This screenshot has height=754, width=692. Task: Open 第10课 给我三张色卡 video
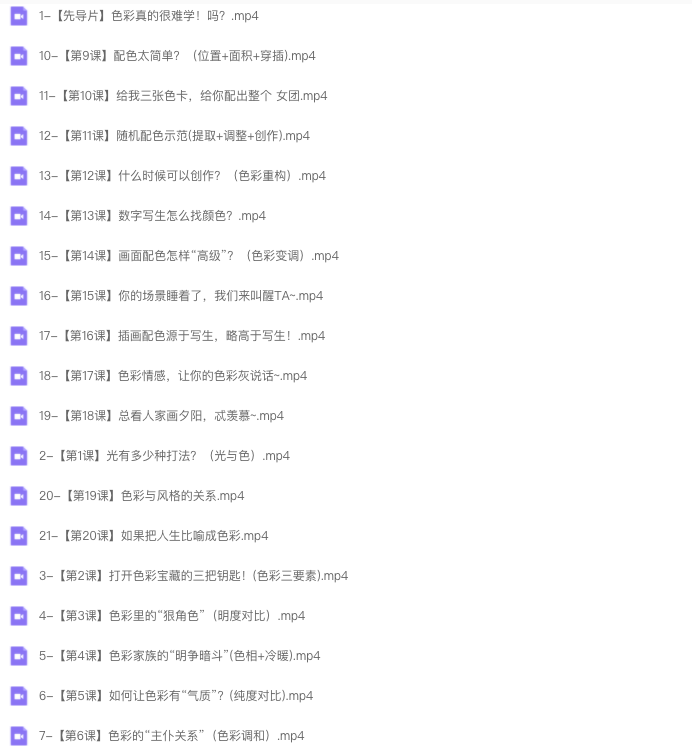[x=183, y=96]
